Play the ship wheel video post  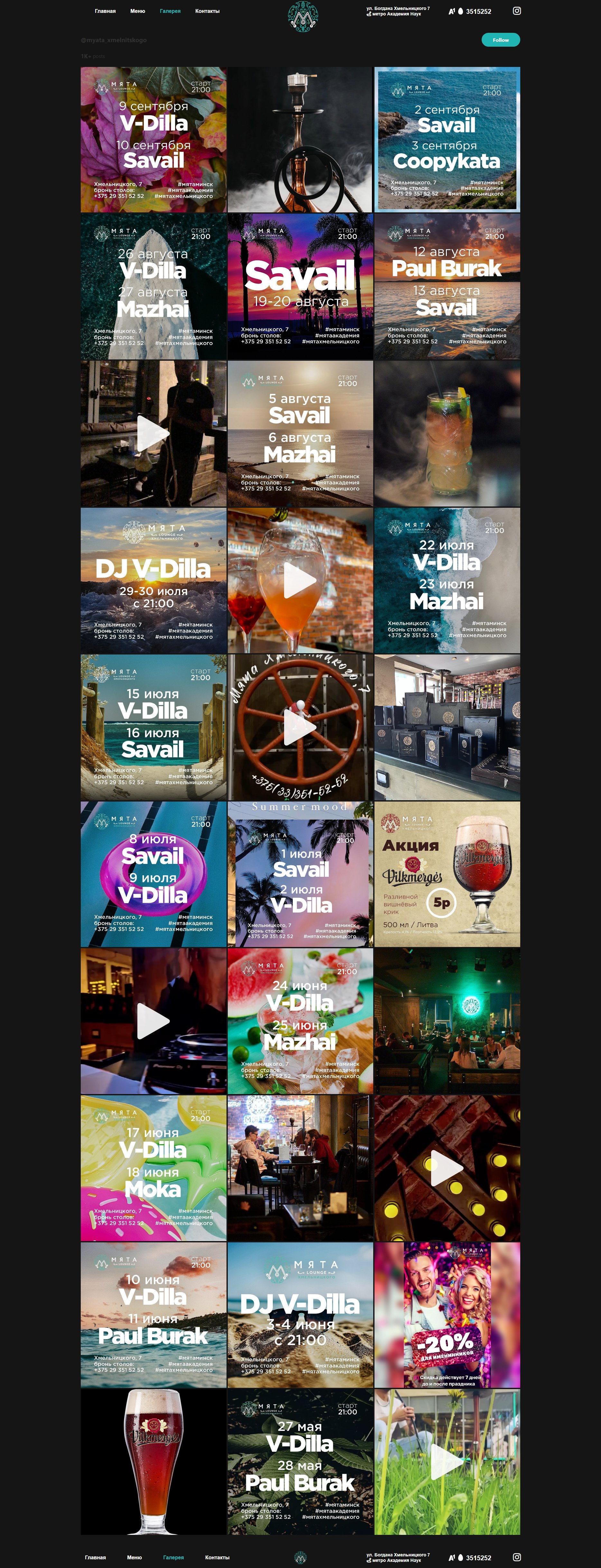pos(300,728)
